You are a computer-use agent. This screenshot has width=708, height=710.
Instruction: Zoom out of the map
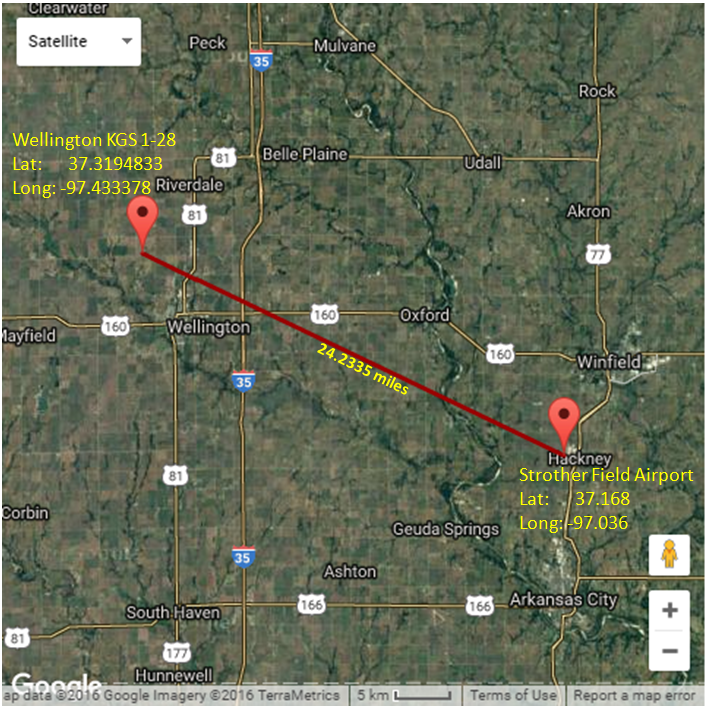tap(669, 651)
